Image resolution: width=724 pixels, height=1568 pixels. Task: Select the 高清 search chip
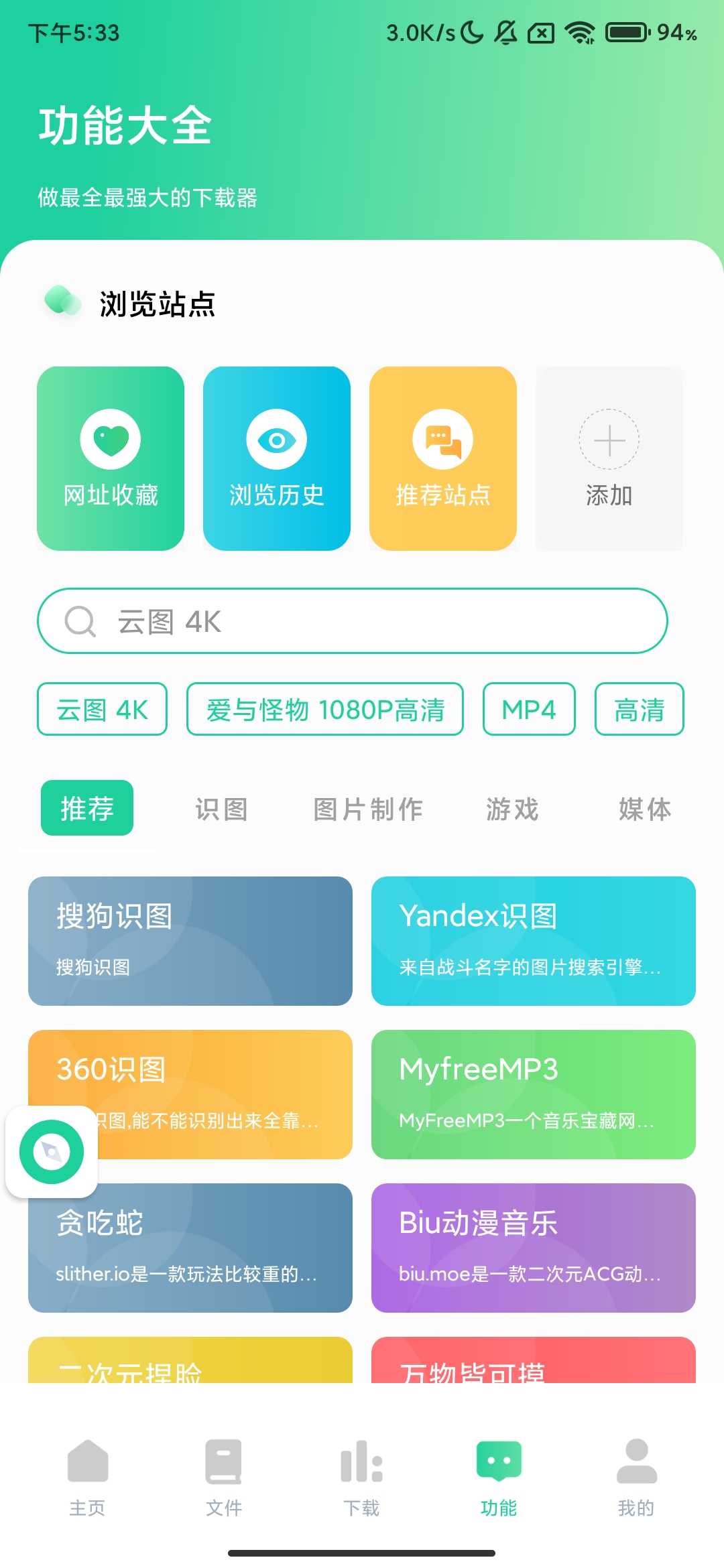[640, 709]
